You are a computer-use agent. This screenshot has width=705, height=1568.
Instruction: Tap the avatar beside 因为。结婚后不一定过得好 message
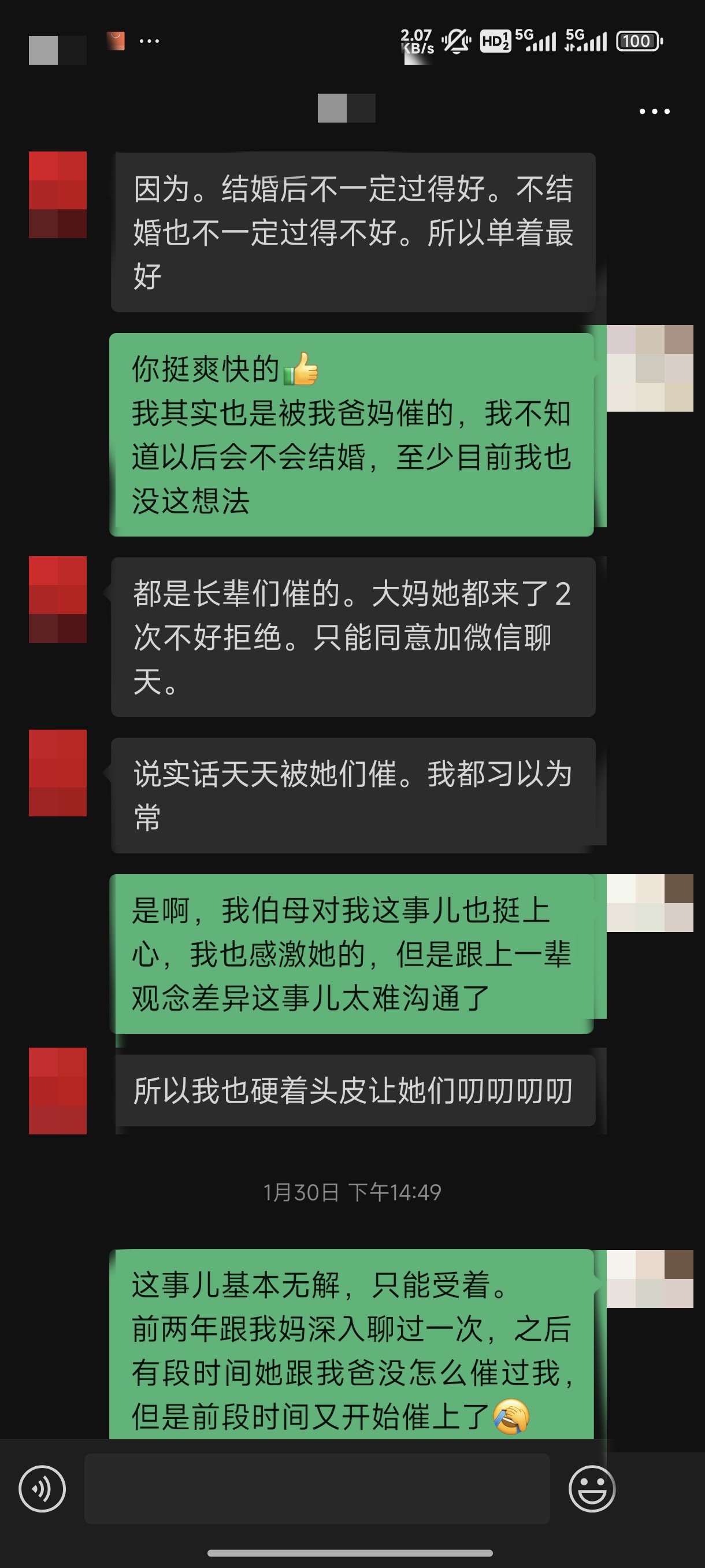click(x=58, y=194)
